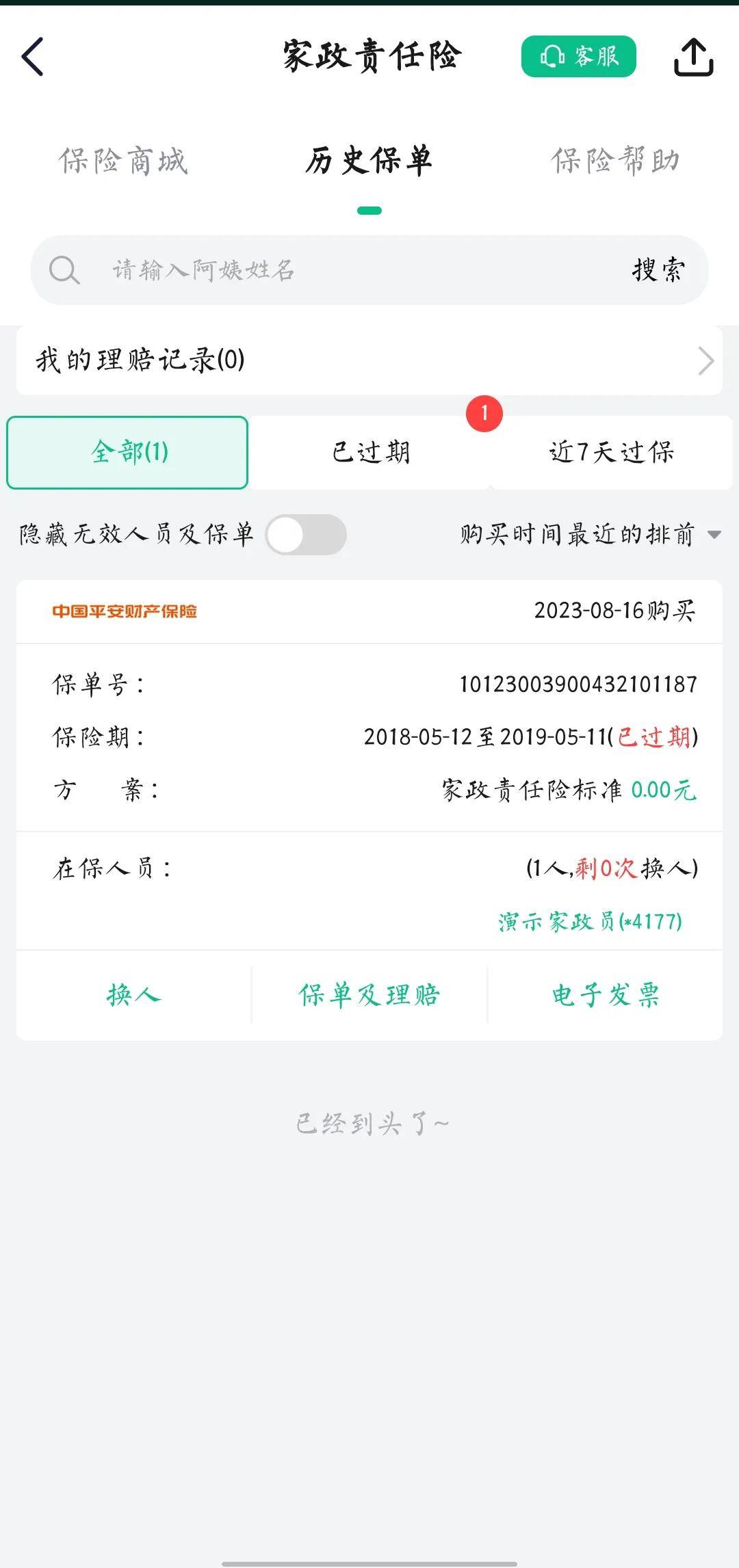Select the 历史保单 tab

[x=369, y=161]
